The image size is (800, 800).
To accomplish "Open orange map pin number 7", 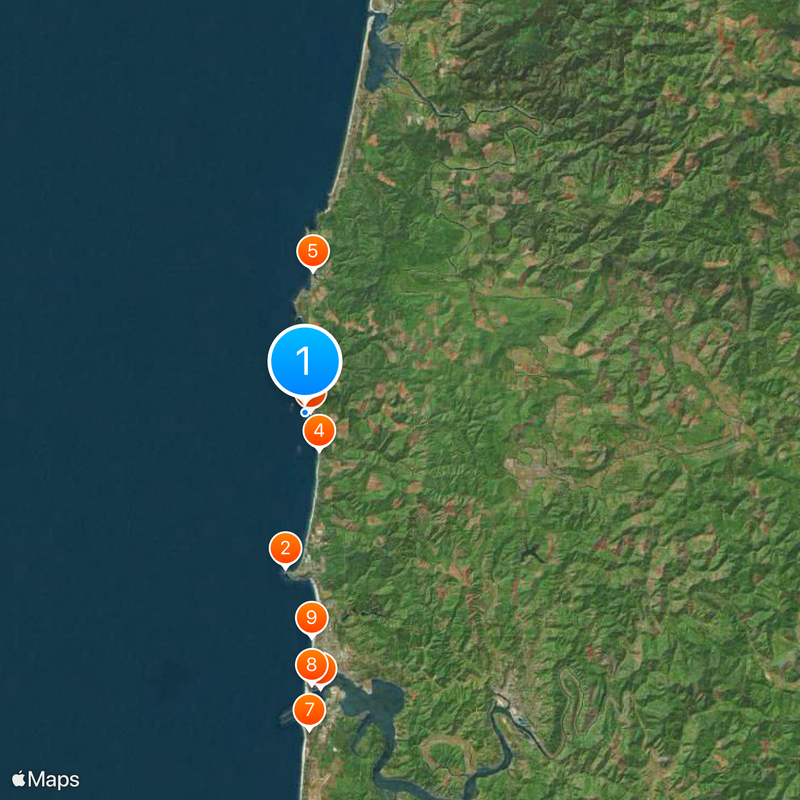I will 309,711.
